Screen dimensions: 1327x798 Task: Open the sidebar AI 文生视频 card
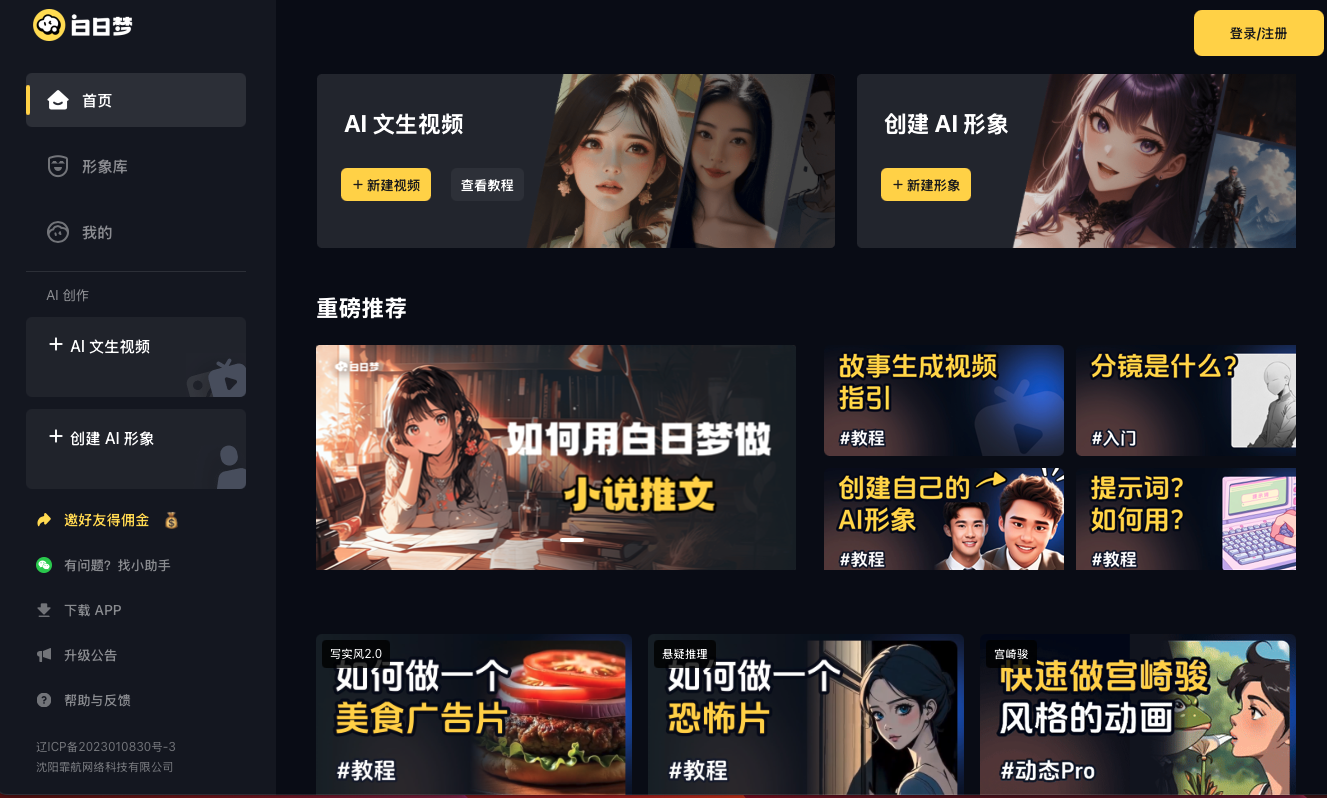pos(136,356)
